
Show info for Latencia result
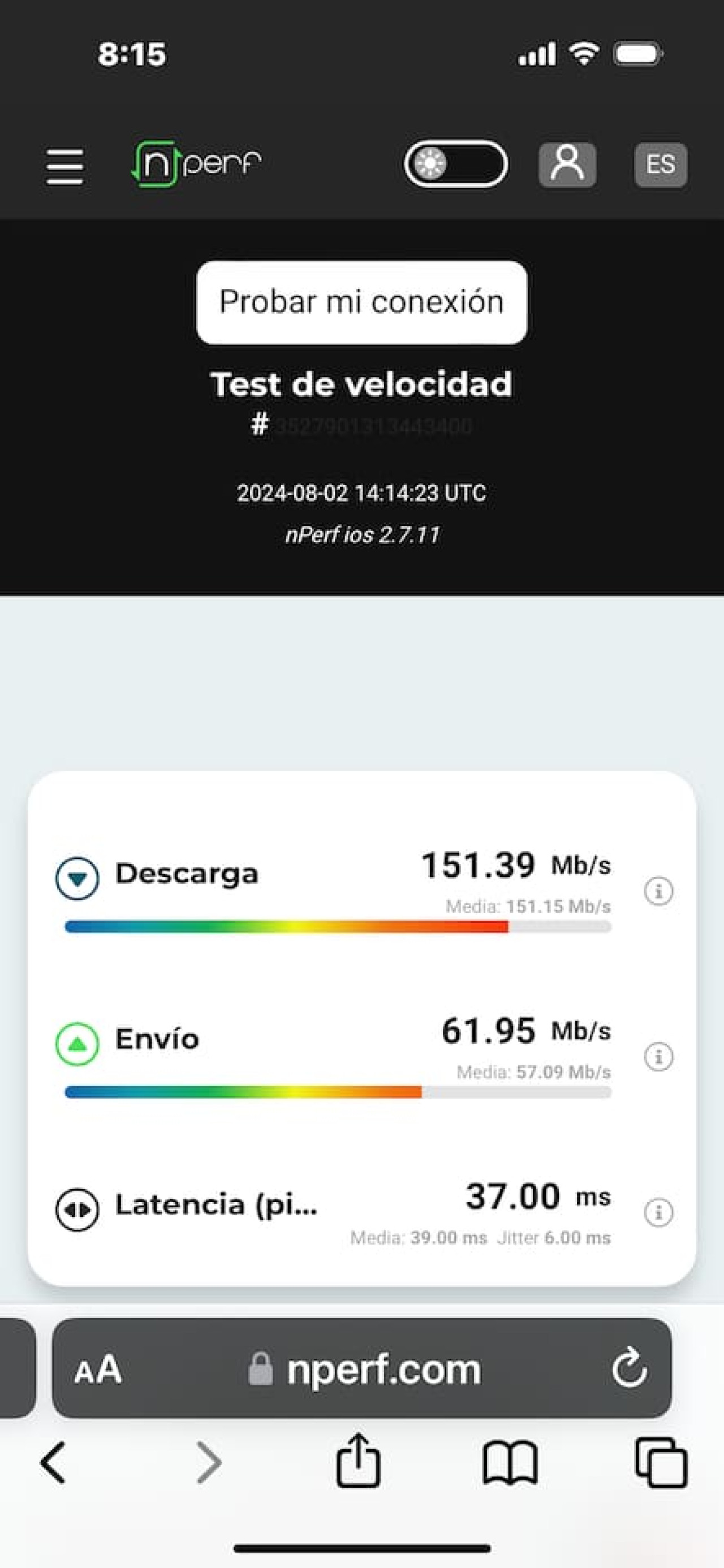tap(658, 1212)
